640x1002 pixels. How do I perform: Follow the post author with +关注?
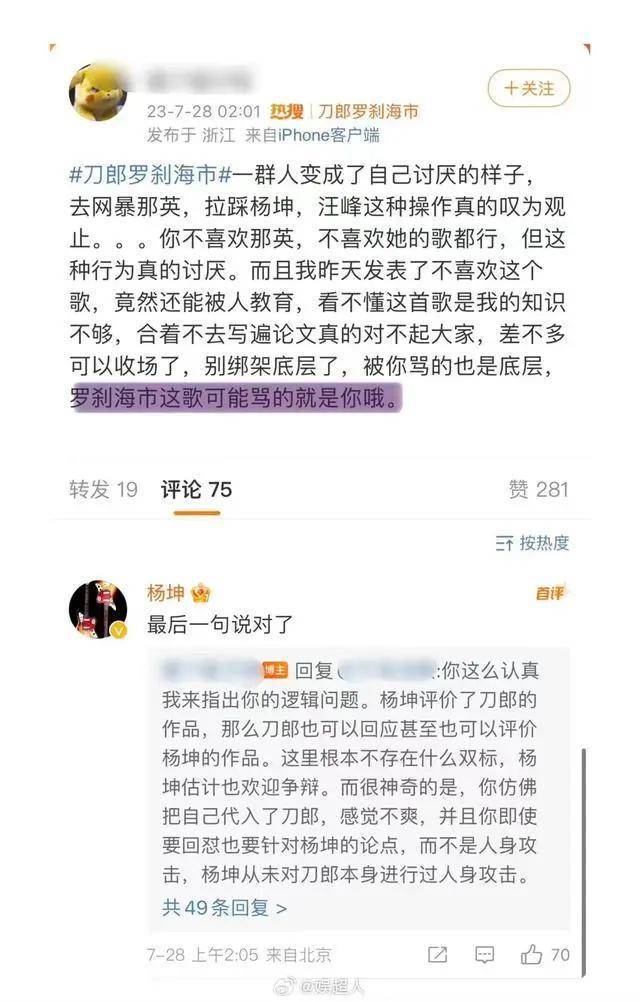click(x=528, y=88)
